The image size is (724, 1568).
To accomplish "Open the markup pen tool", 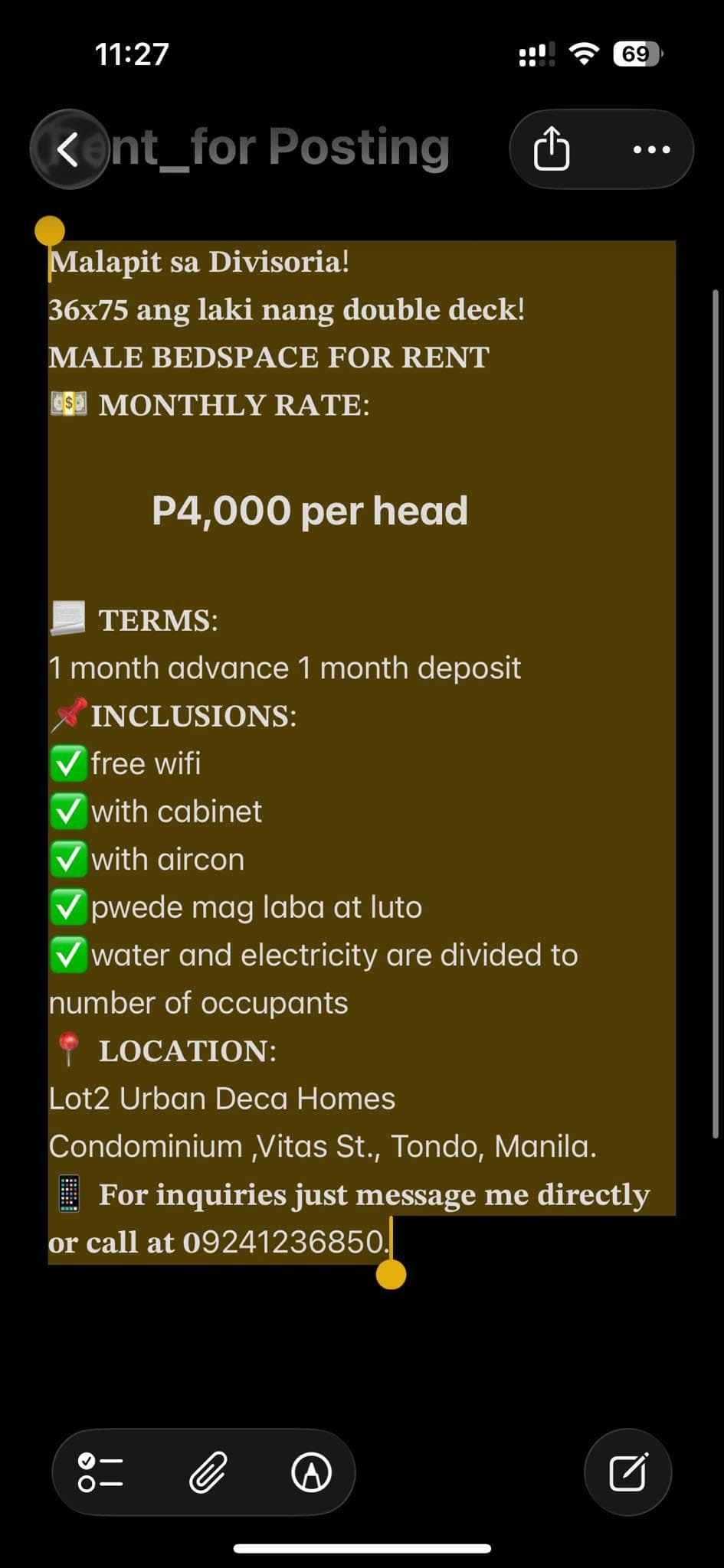I will coord(312,1472).
